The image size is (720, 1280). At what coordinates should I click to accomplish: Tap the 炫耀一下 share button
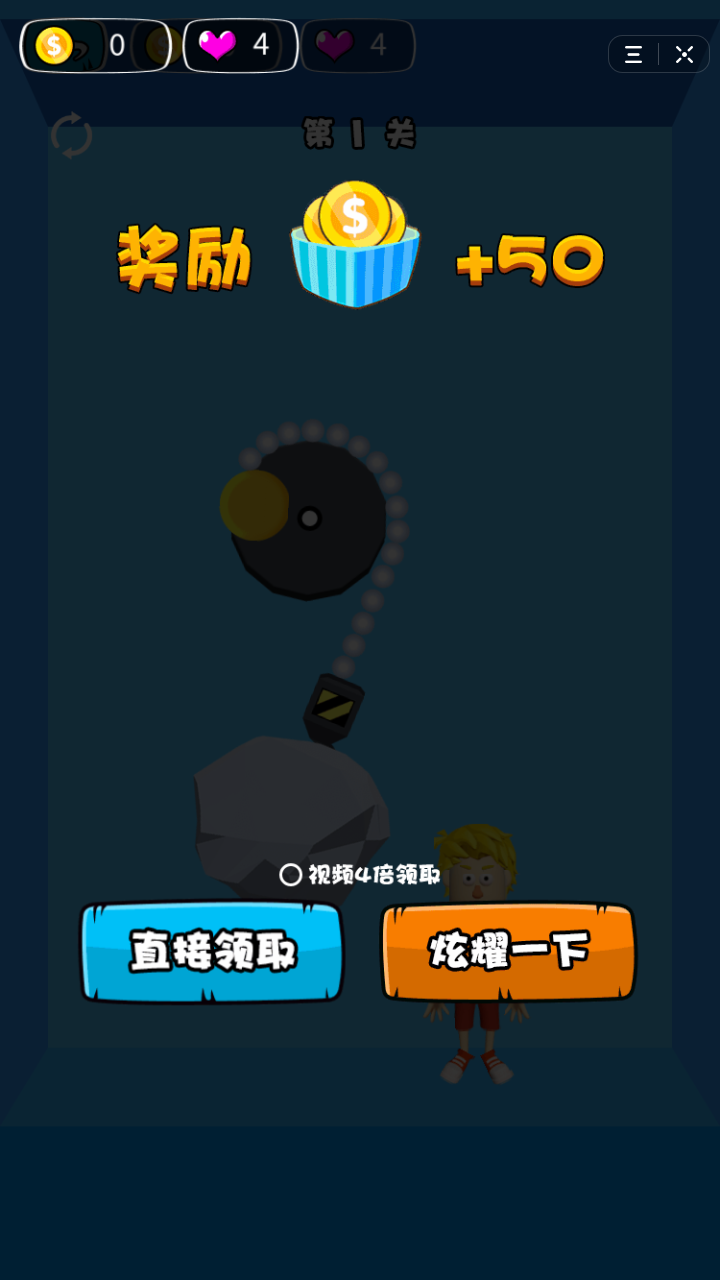click(x=508, y=952)
